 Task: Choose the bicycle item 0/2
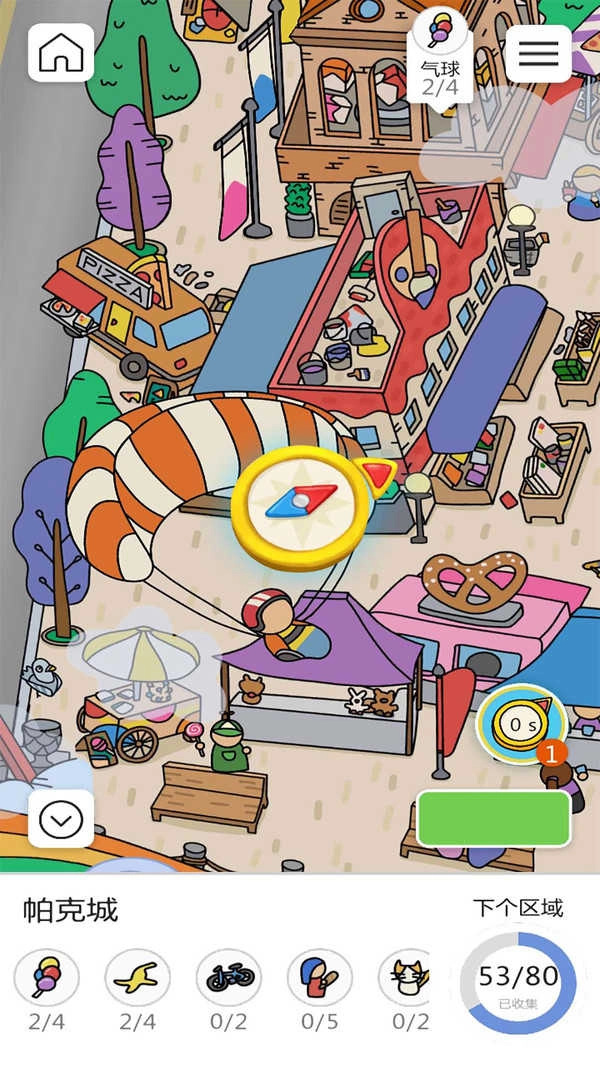[x=229, y=978]
